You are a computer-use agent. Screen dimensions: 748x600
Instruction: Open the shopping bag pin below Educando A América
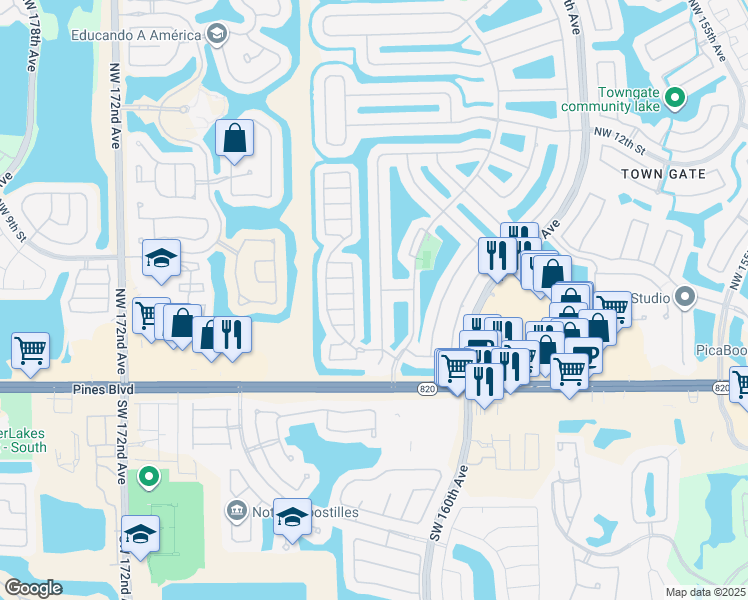234,139
